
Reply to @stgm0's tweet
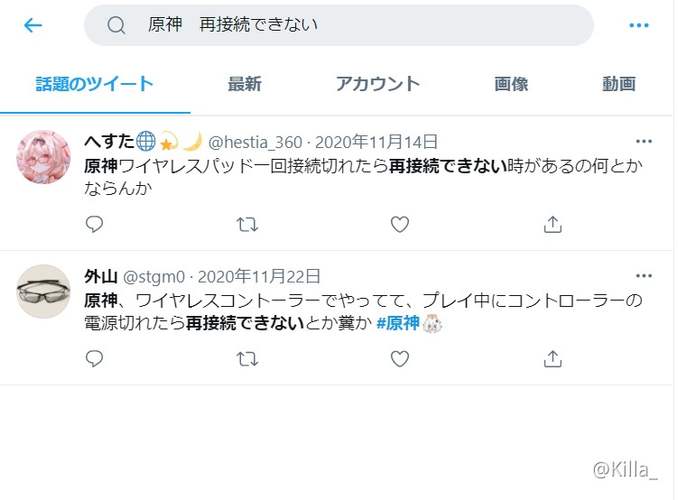tap(94, 358)
